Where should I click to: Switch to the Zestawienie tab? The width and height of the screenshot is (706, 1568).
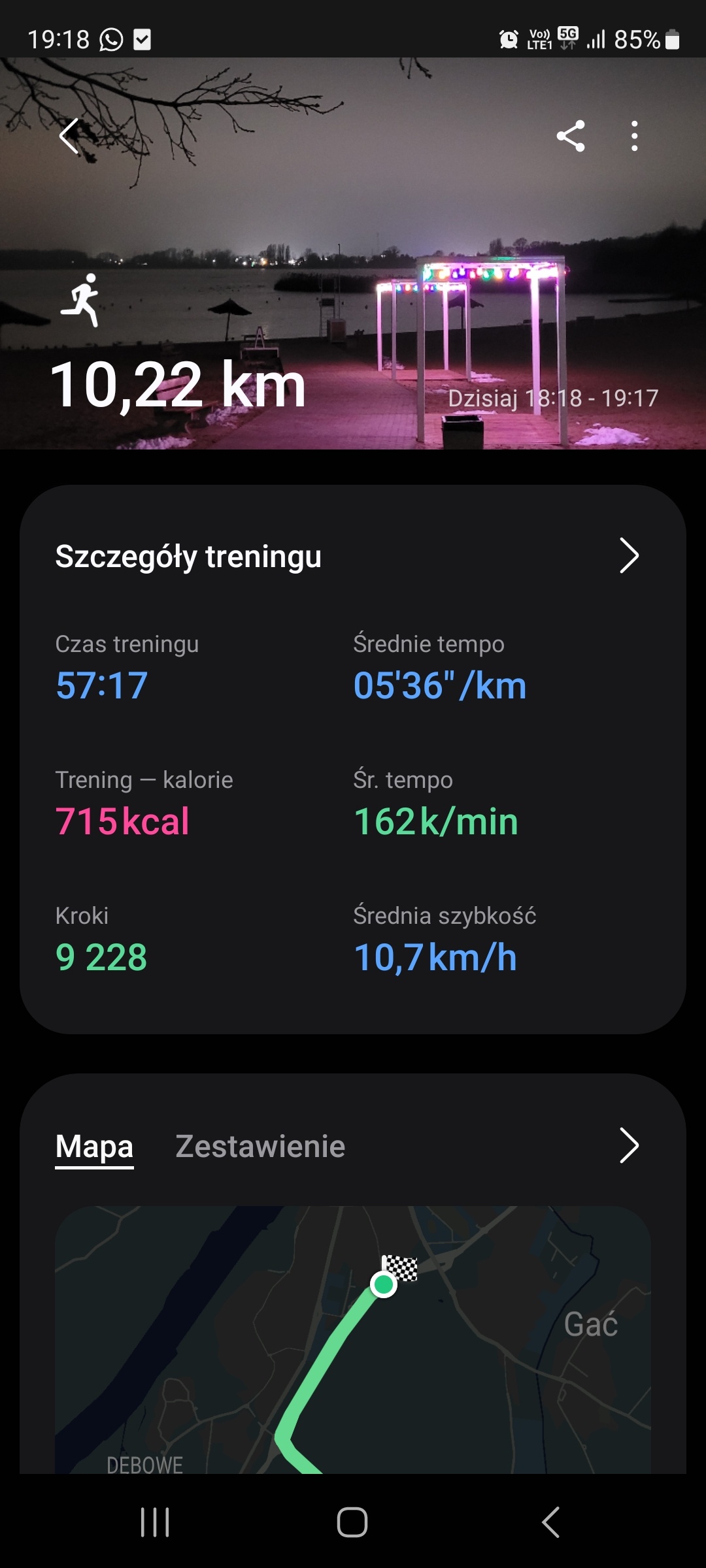[x=260, y=1147]
